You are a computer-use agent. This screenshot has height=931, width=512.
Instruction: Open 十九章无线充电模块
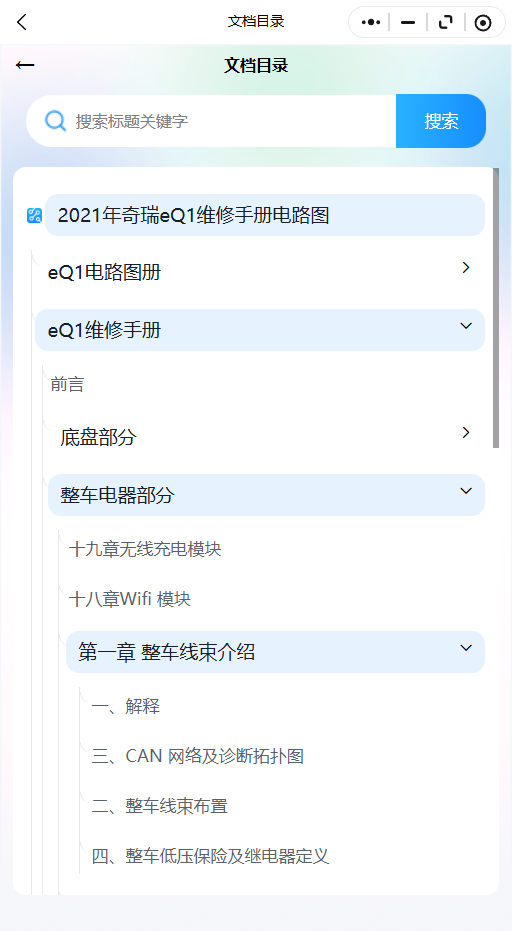[145, 549]
